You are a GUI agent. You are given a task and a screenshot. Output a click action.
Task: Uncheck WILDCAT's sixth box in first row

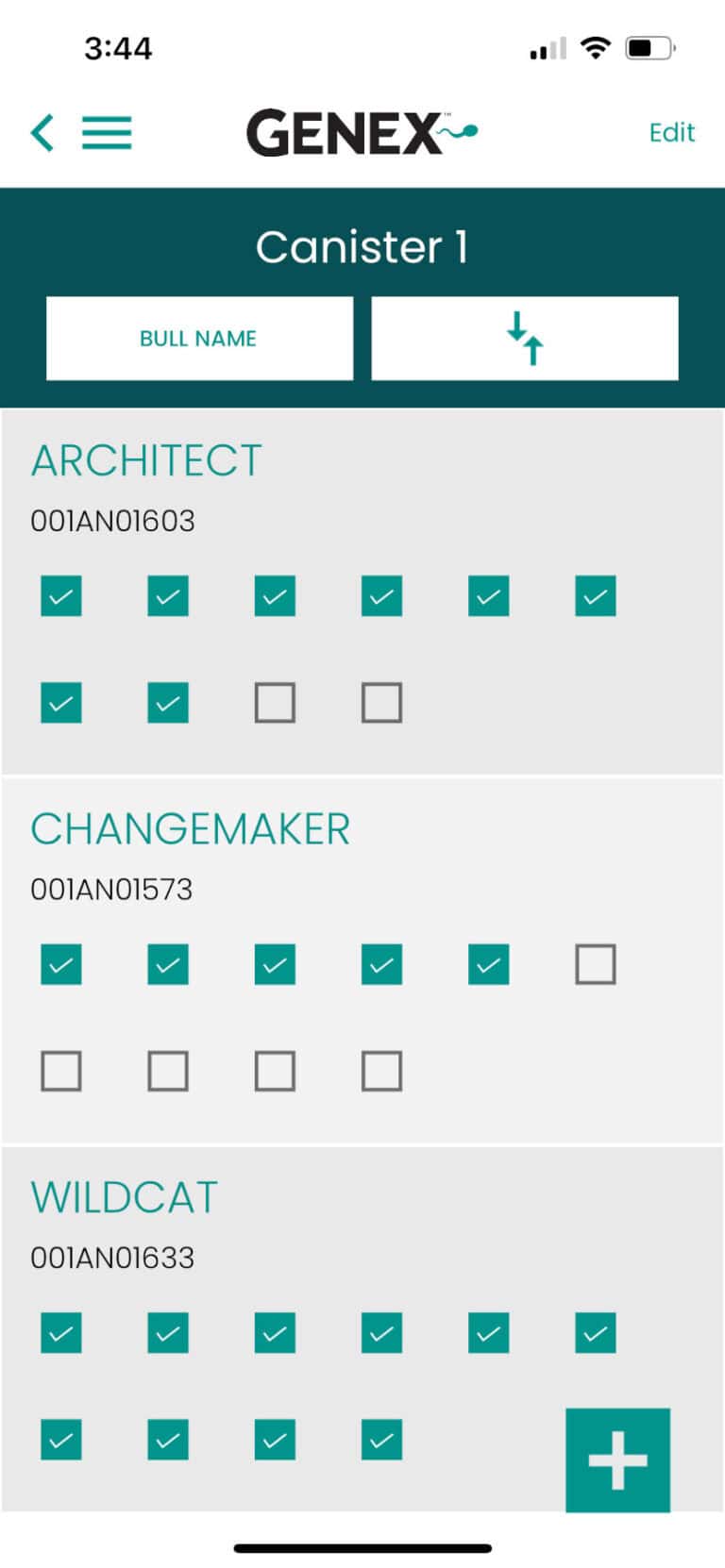(595, 1333)
